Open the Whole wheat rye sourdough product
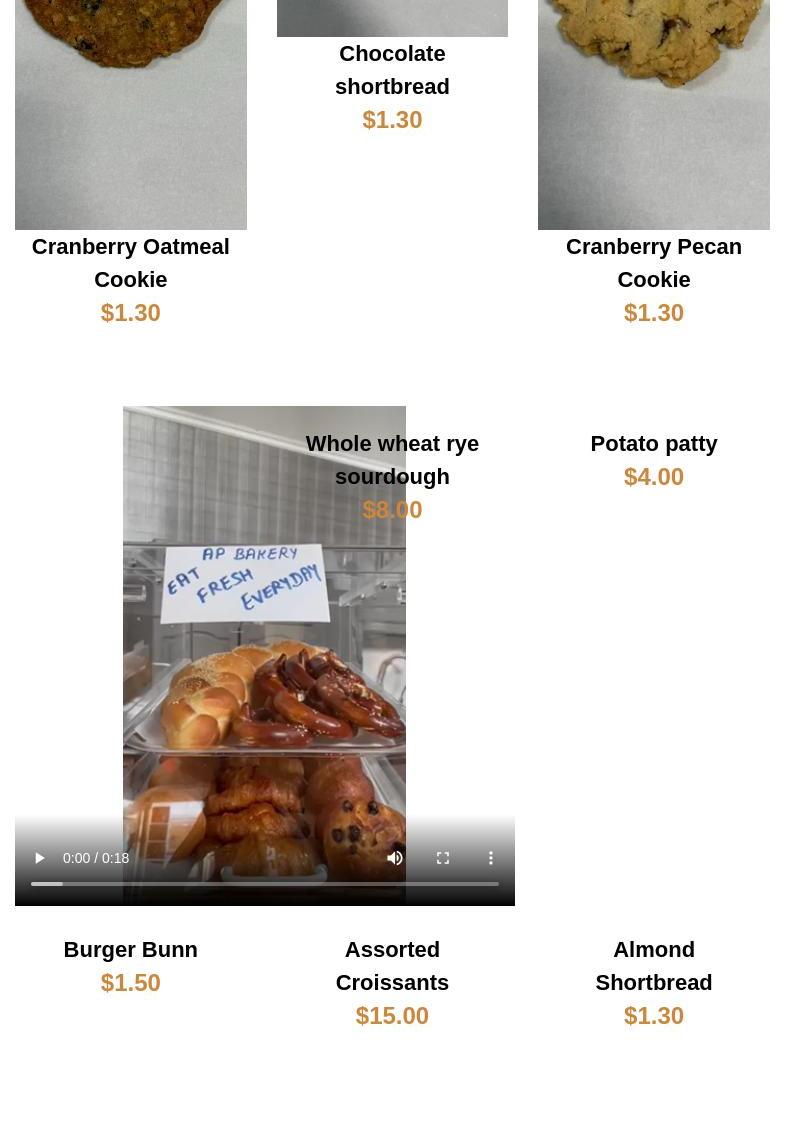Screen dimensions: 785x1128 tap(392, 459)
